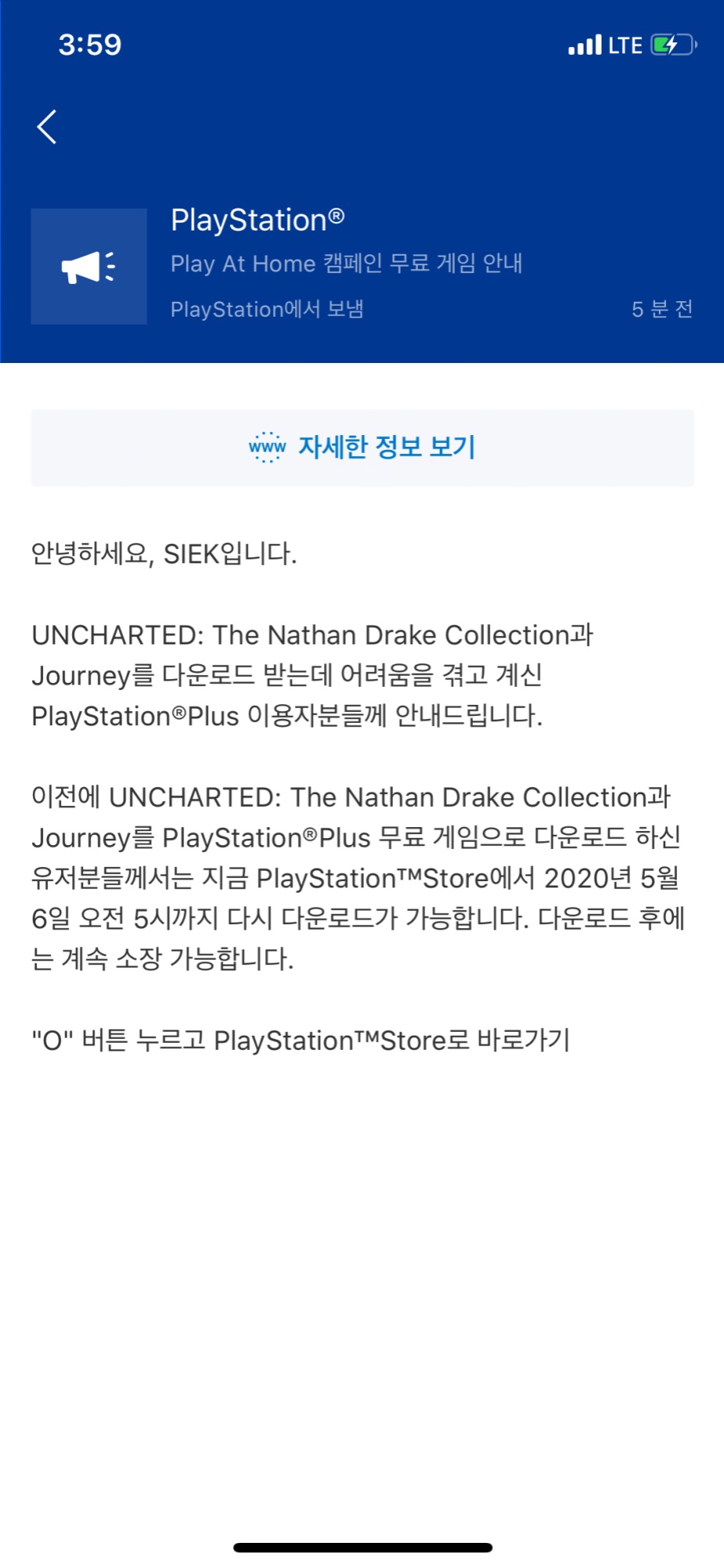Open the 자세한 정보 보기 button
724x1568 pixels.
tap(362, 448)
